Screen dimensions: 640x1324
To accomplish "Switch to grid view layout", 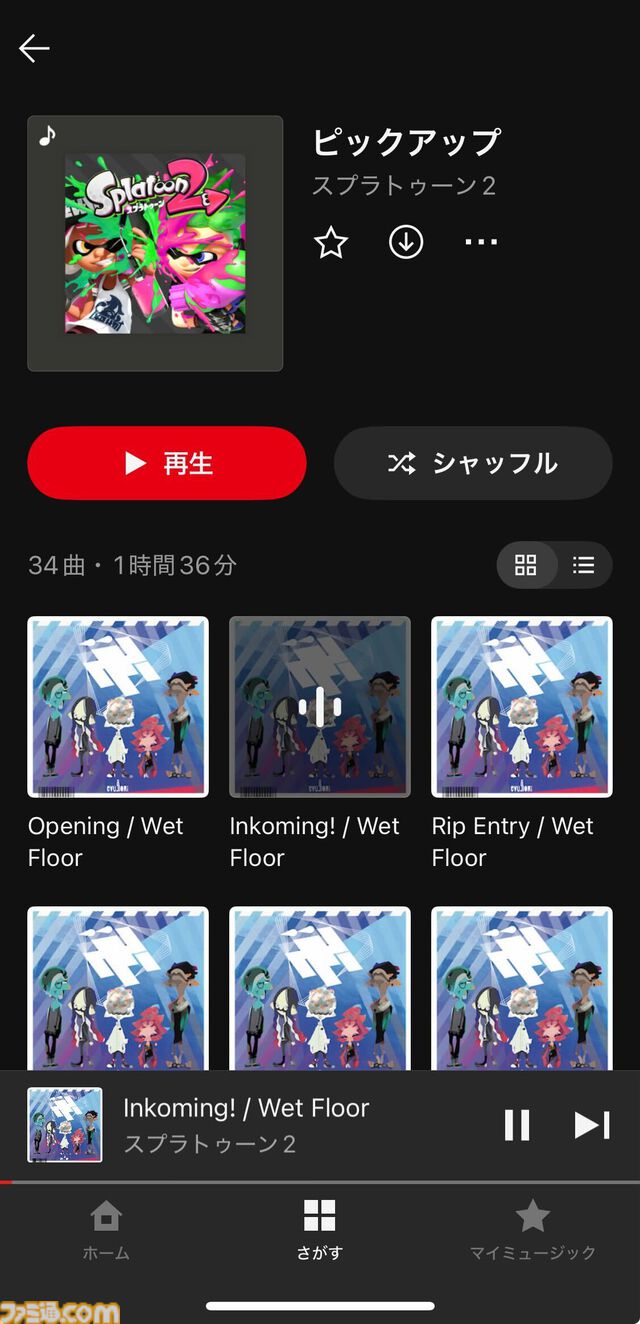I will click(526, 565).
